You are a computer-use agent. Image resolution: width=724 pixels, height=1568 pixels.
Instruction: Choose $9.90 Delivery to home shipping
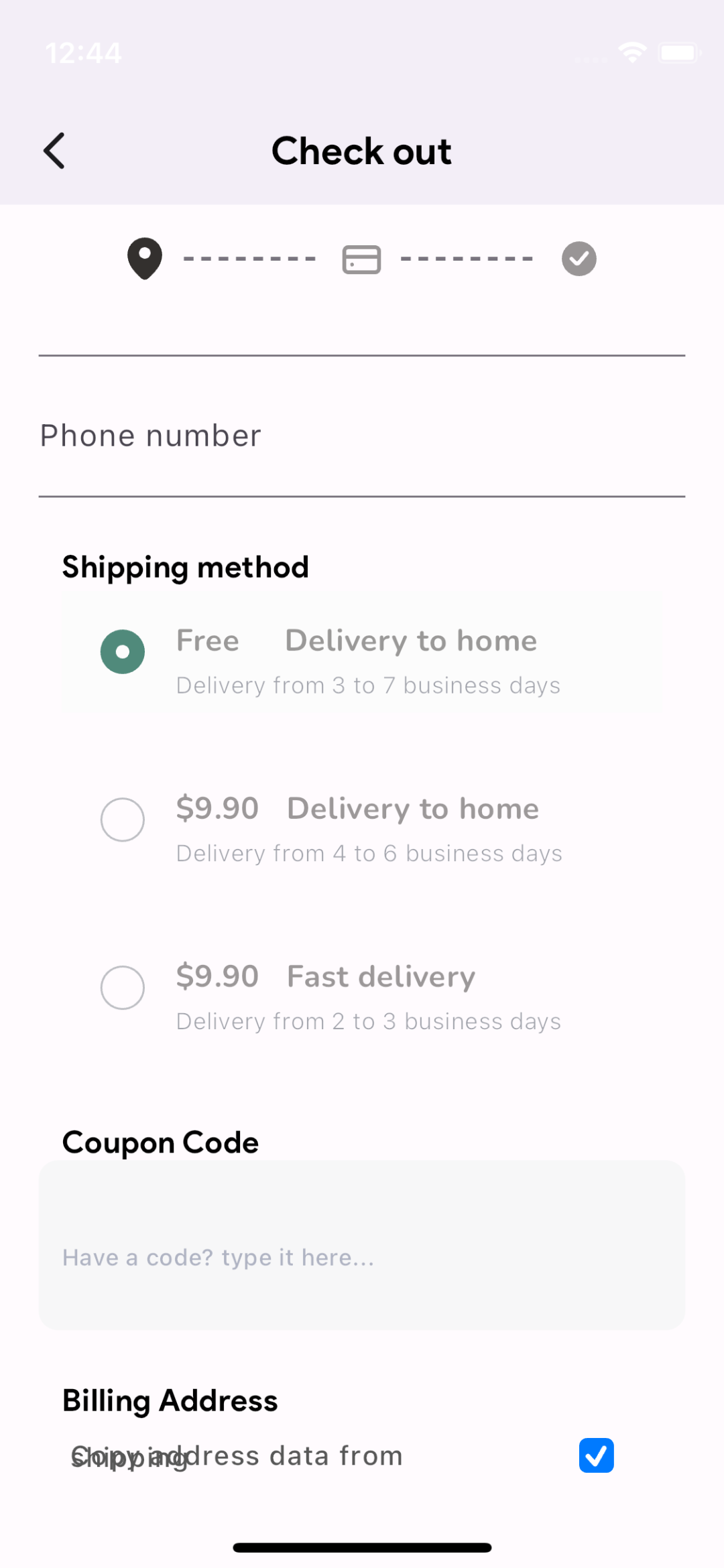(123, 820)
